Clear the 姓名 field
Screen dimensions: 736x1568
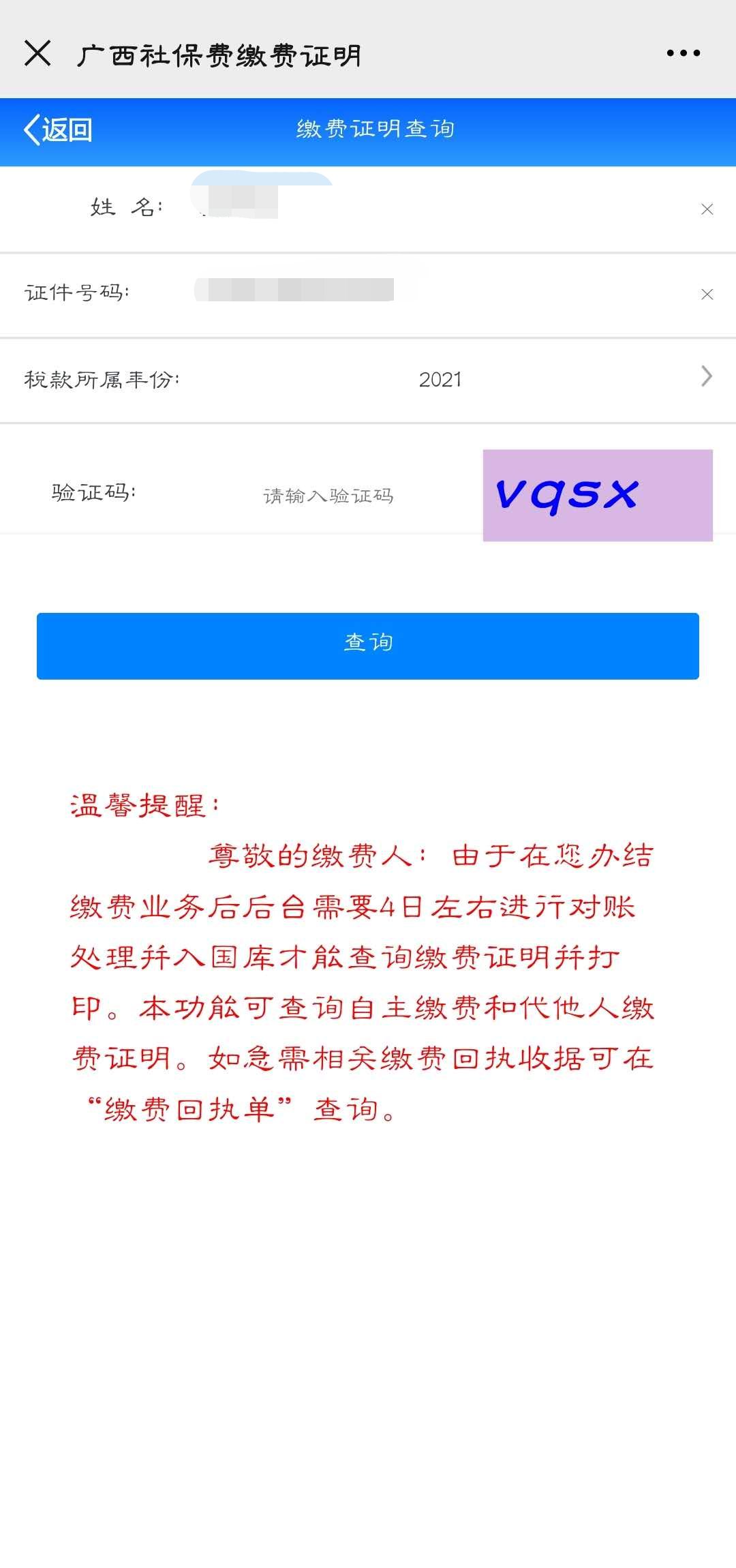click(707, 209)
